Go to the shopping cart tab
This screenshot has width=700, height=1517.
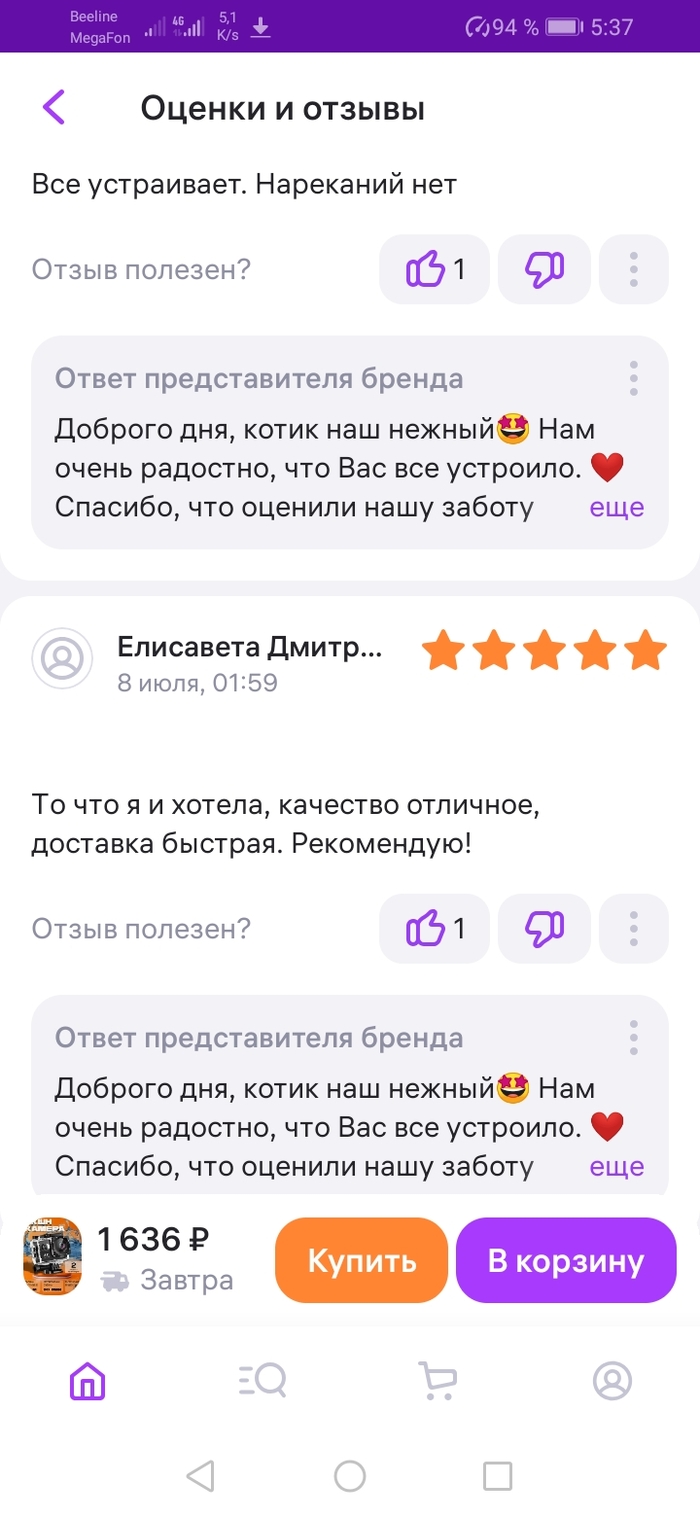point(437,1381)
